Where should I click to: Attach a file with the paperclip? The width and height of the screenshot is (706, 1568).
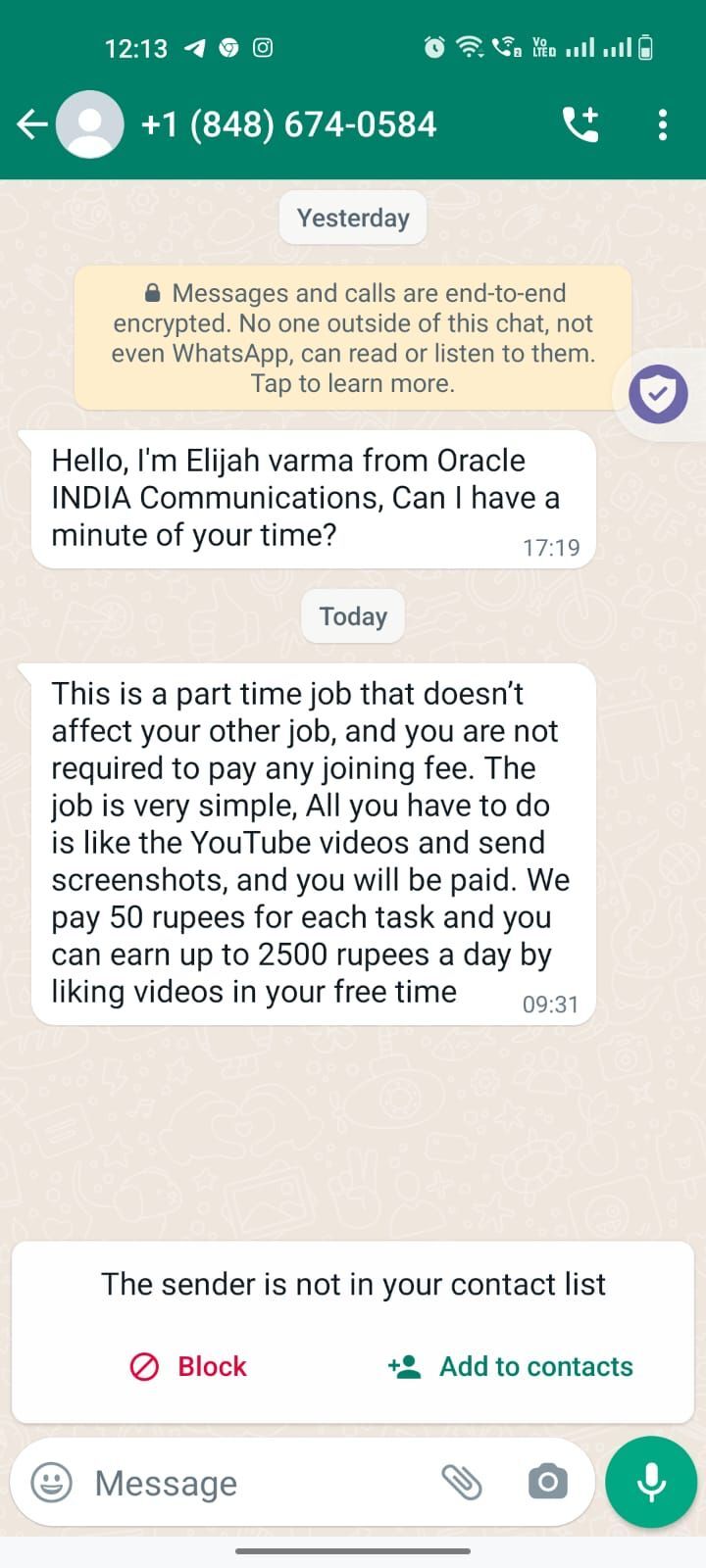coord(461,1483)
